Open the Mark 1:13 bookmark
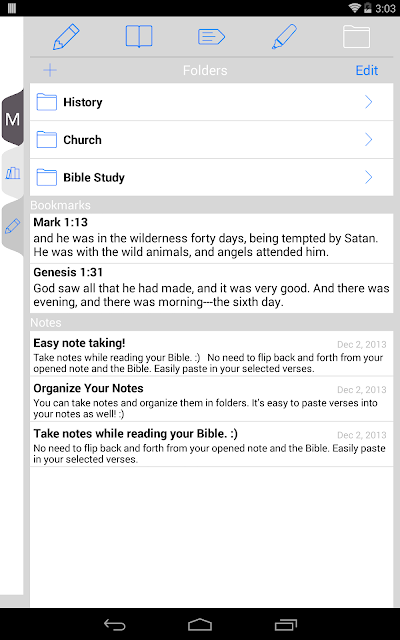The height and width of the screenshot is (640, 400). (211, 238)
